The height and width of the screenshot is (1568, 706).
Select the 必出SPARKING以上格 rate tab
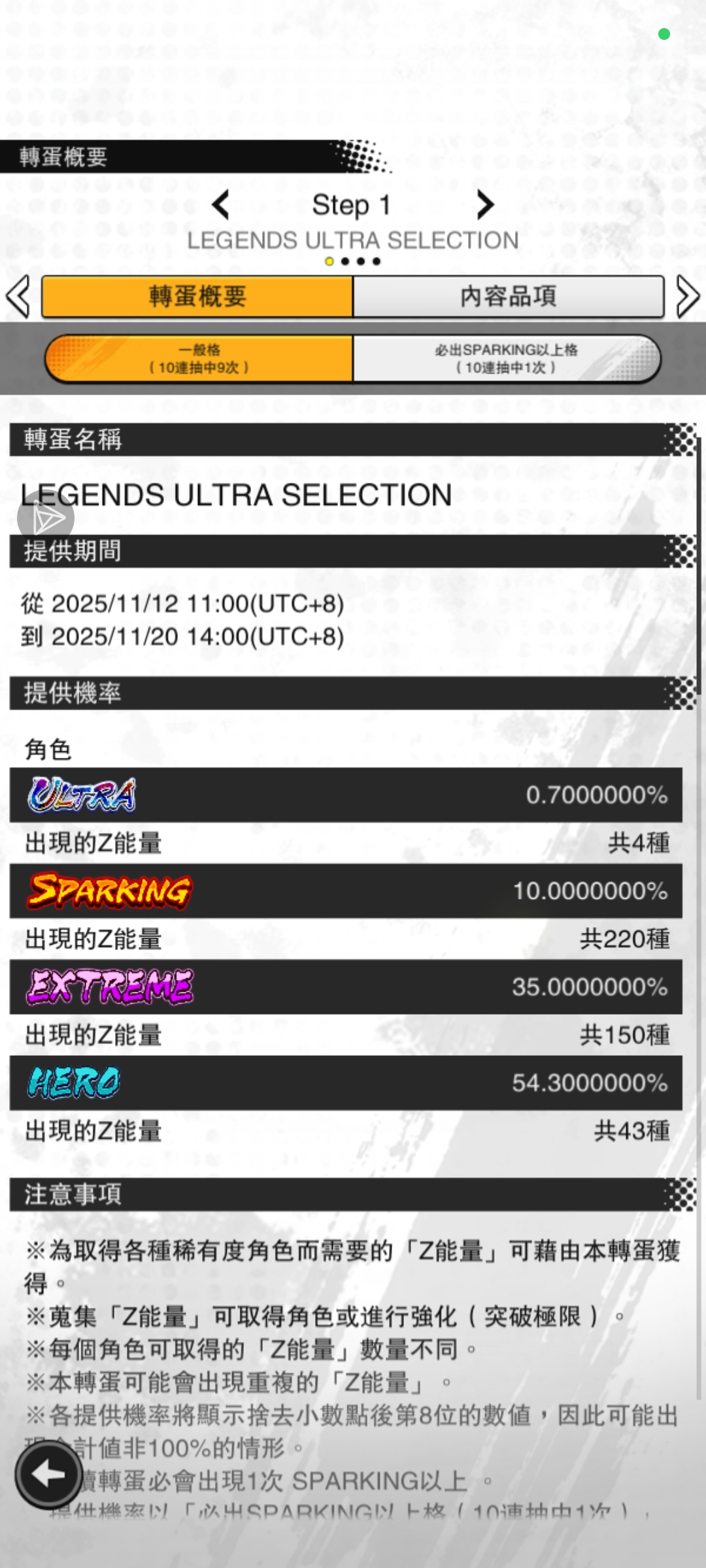(507, 359)
